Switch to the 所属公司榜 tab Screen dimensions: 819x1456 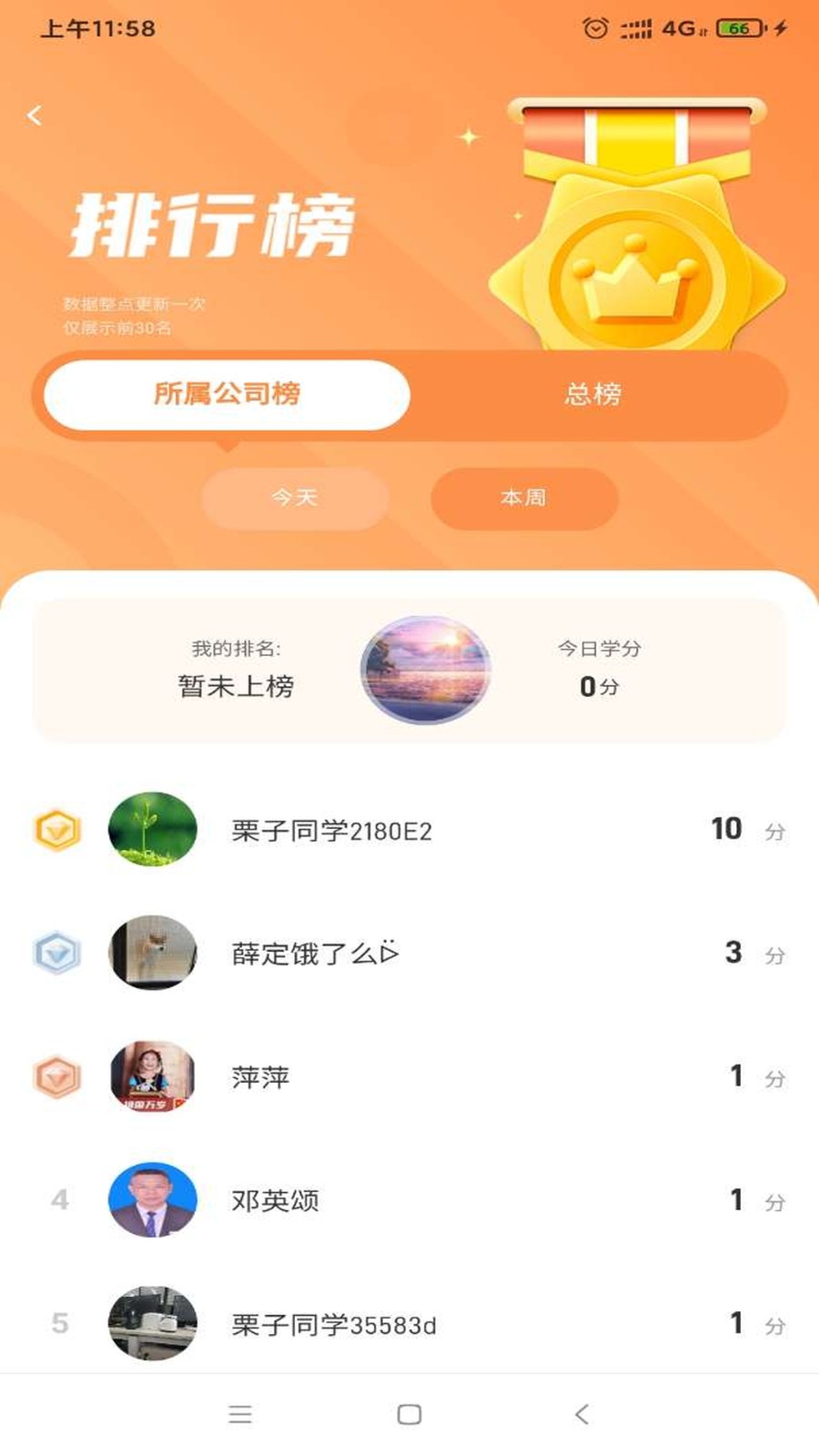(x=227, y=394)
